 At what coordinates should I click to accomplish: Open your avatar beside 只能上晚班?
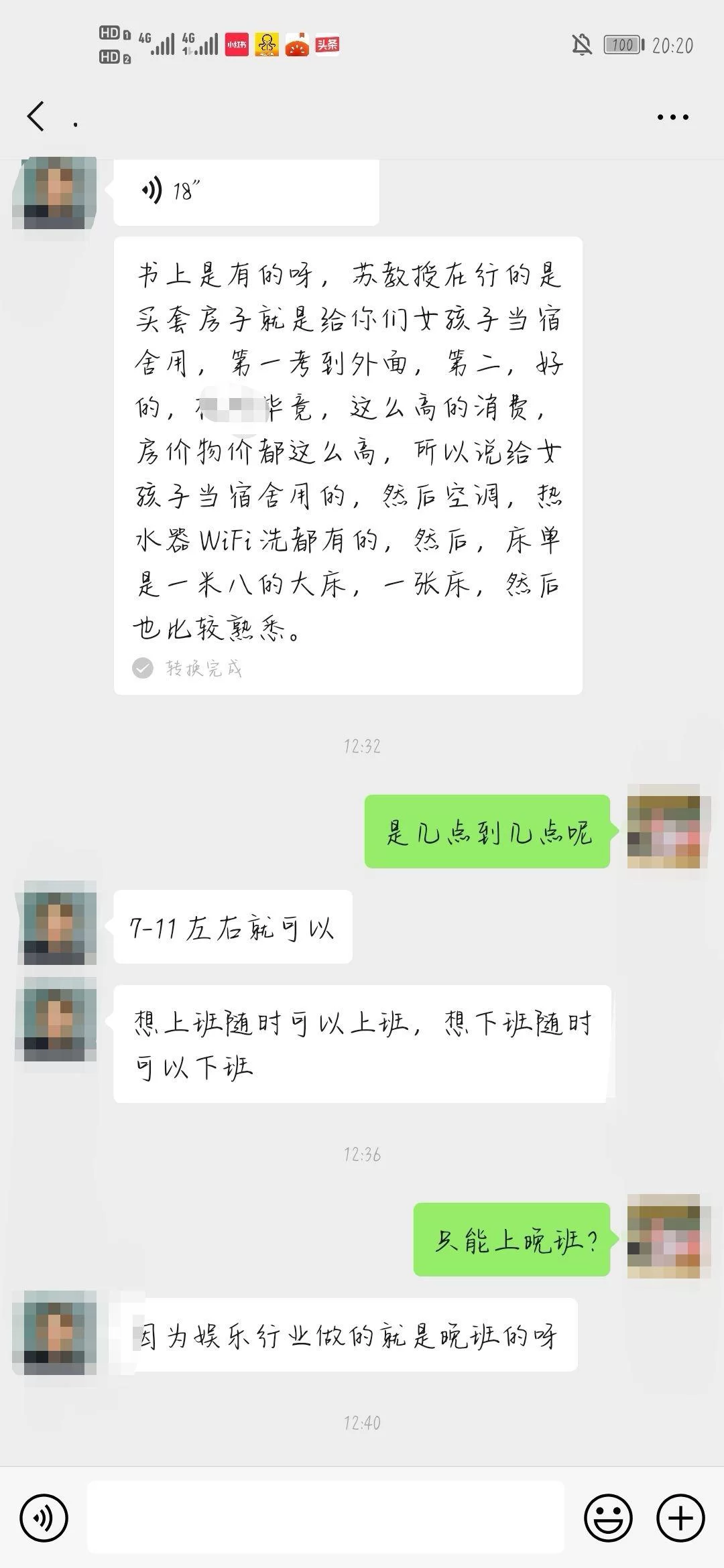pyautogui.click(x=664, y=1236)
